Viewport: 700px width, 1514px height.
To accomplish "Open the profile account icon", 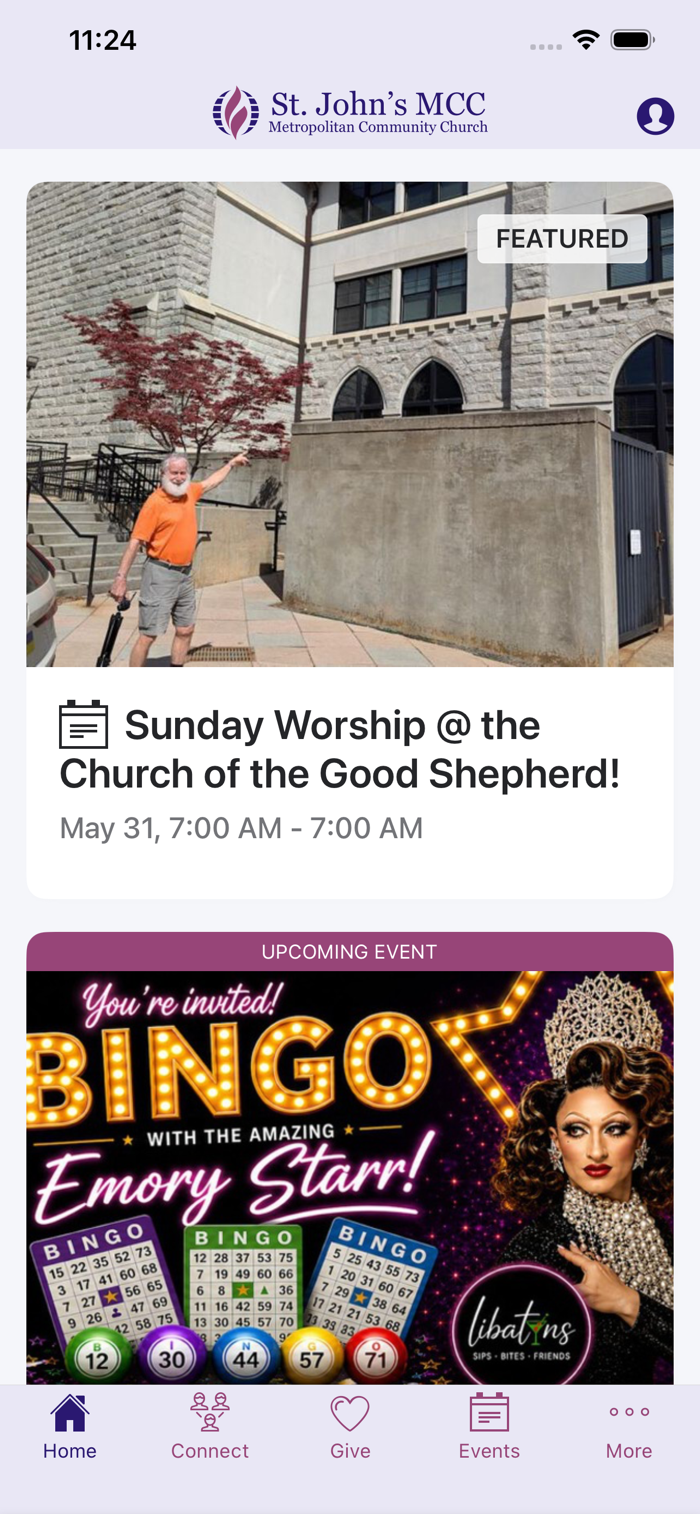I will (655, 116).
